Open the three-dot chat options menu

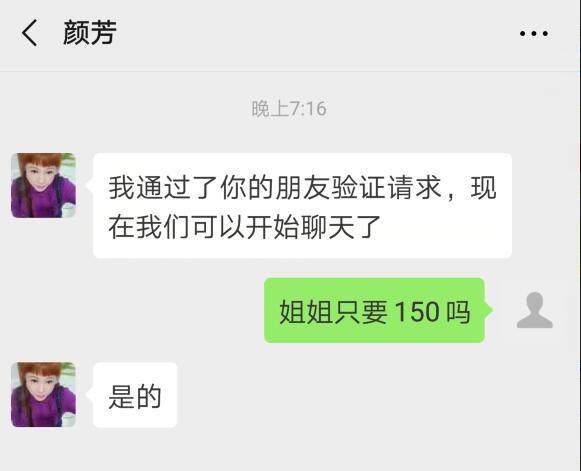coord(534,33)
